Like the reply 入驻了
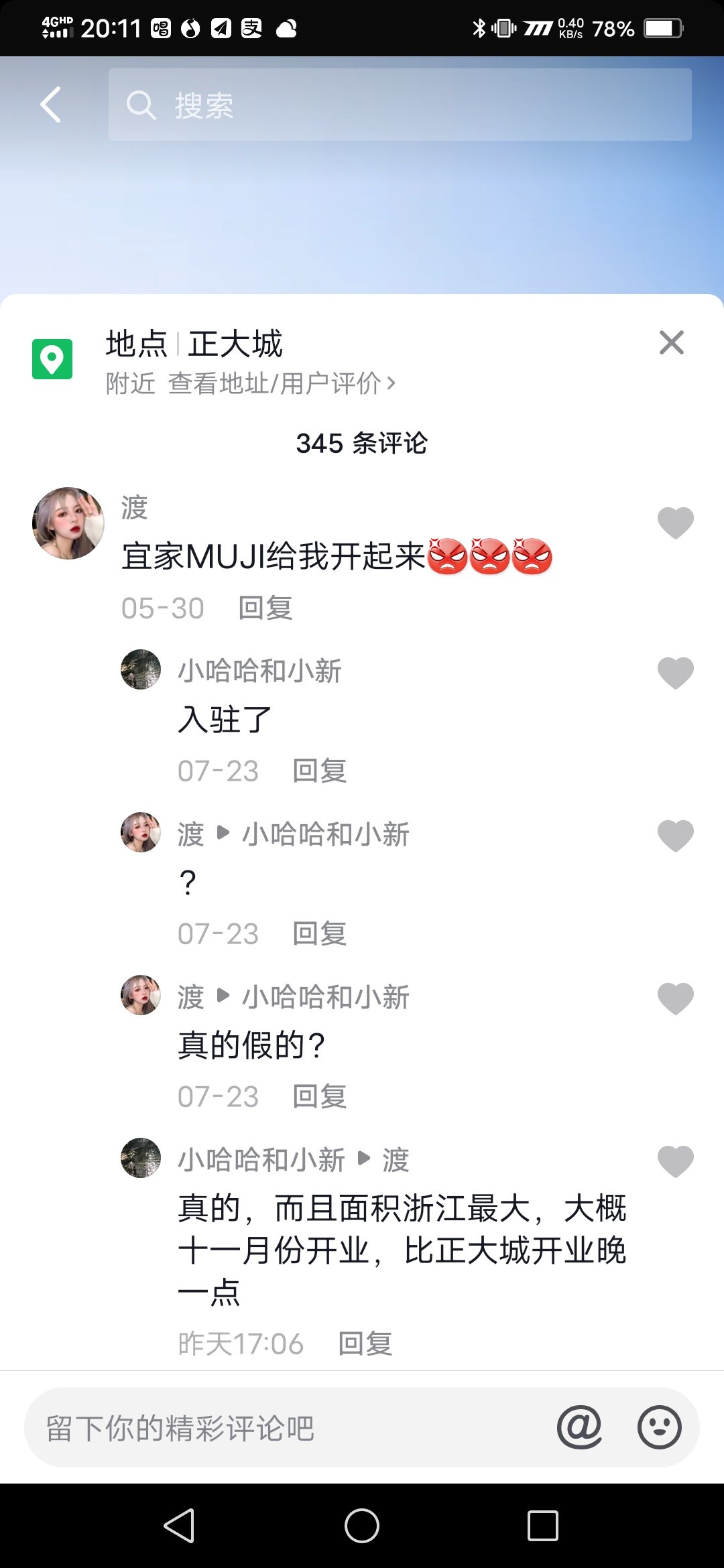The width and height of the screenshot is (724, 1568). click(675, 673)
